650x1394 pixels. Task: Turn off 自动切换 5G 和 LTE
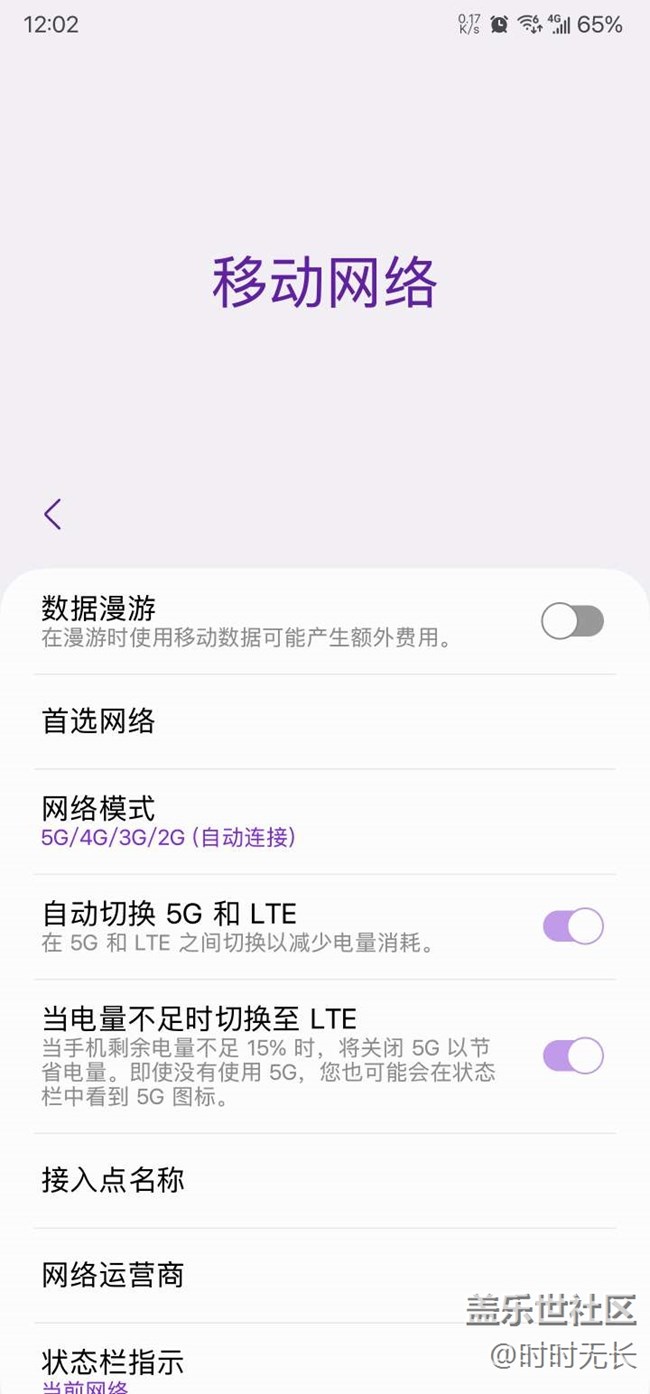tap(572, 926)
